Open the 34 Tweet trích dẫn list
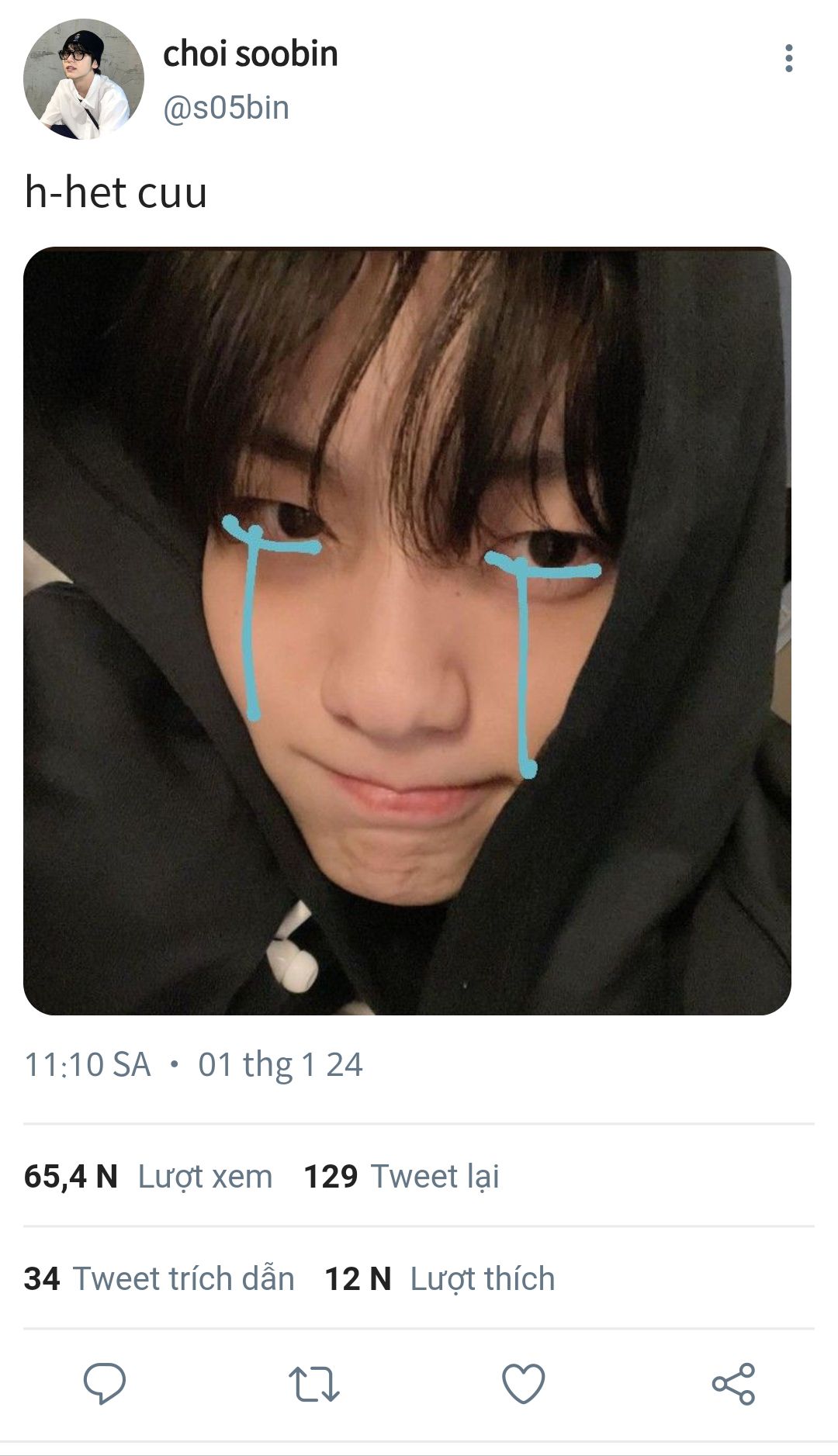 point(159,1278)
